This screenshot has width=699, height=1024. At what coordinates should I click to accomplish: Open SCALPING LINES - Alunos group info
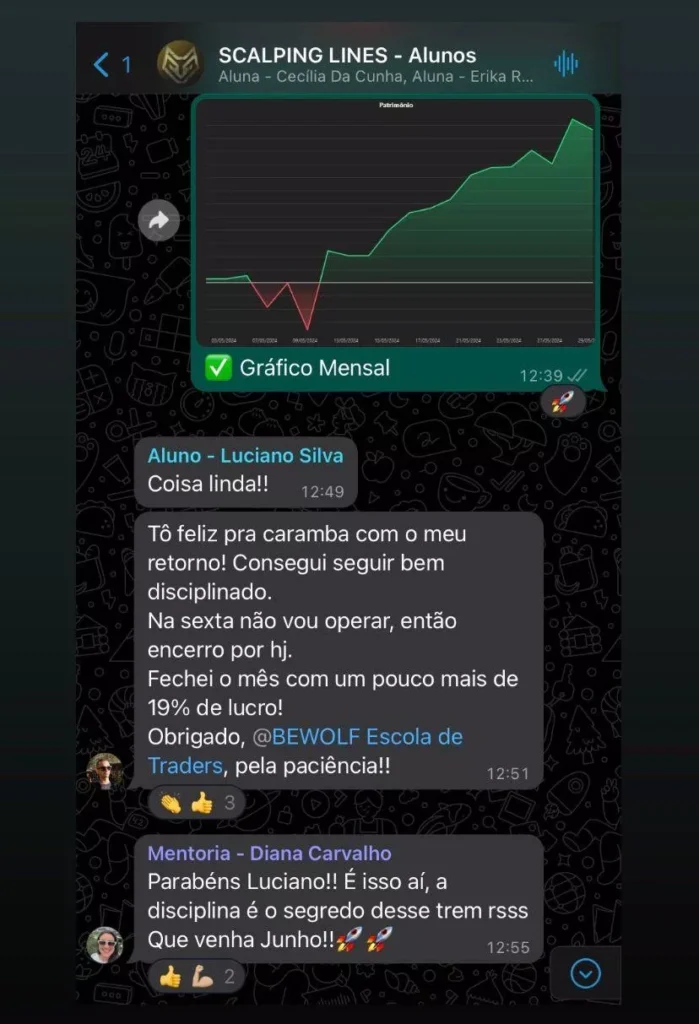coord(347,57)
